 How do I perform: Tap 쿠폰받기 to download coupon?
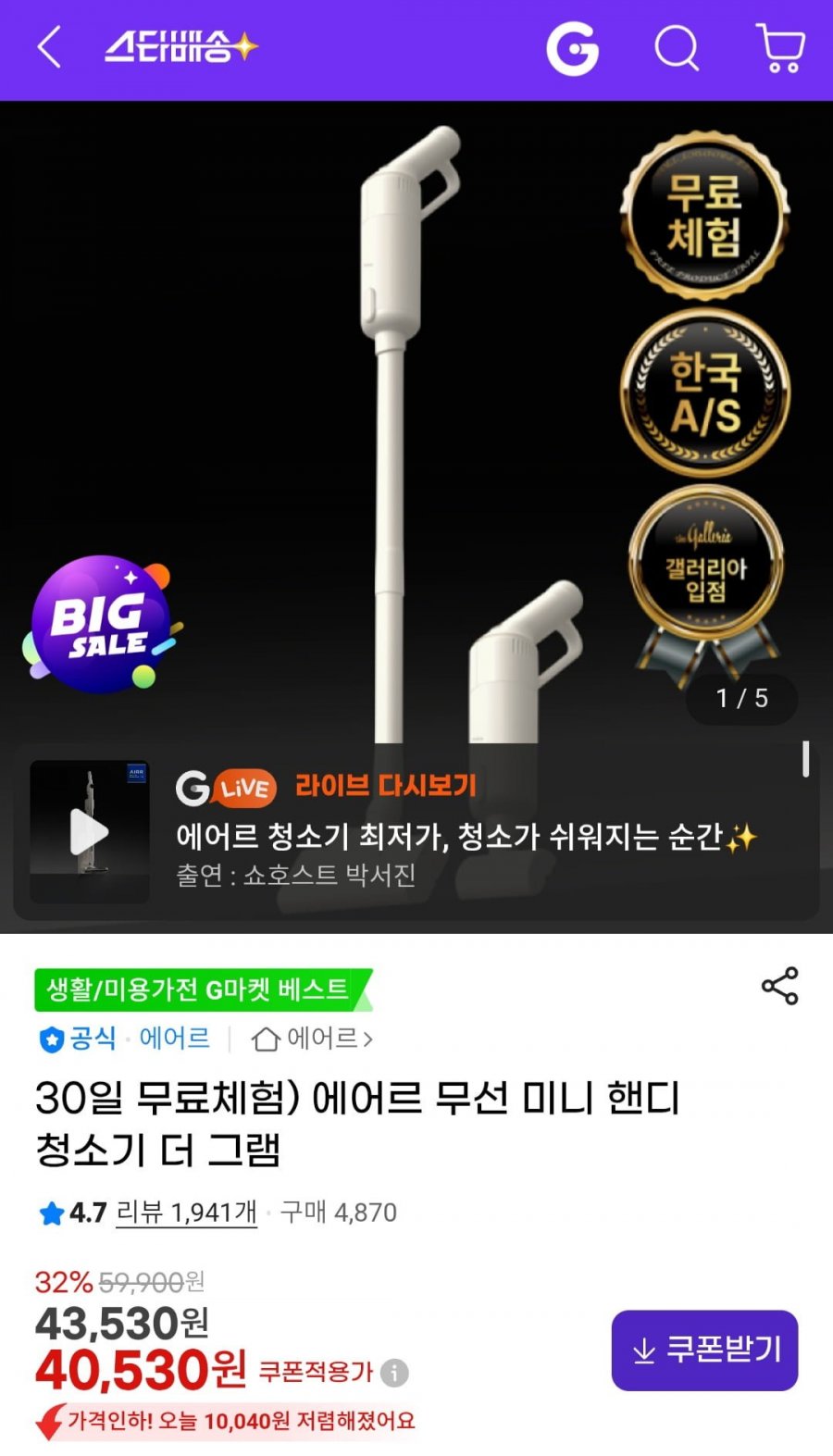click(704, 1350)
